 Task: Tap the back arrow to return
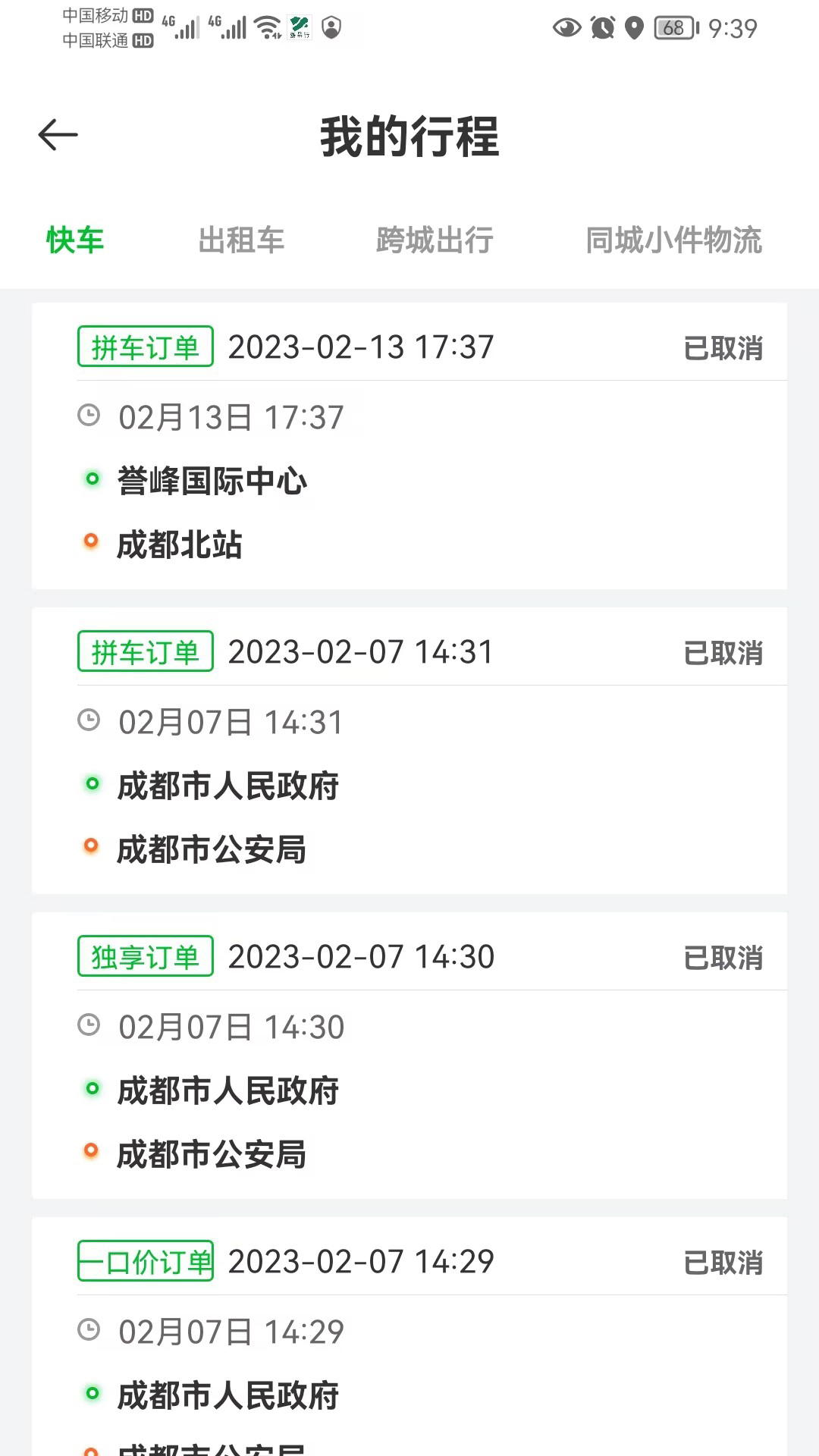(x=57, y=134)
